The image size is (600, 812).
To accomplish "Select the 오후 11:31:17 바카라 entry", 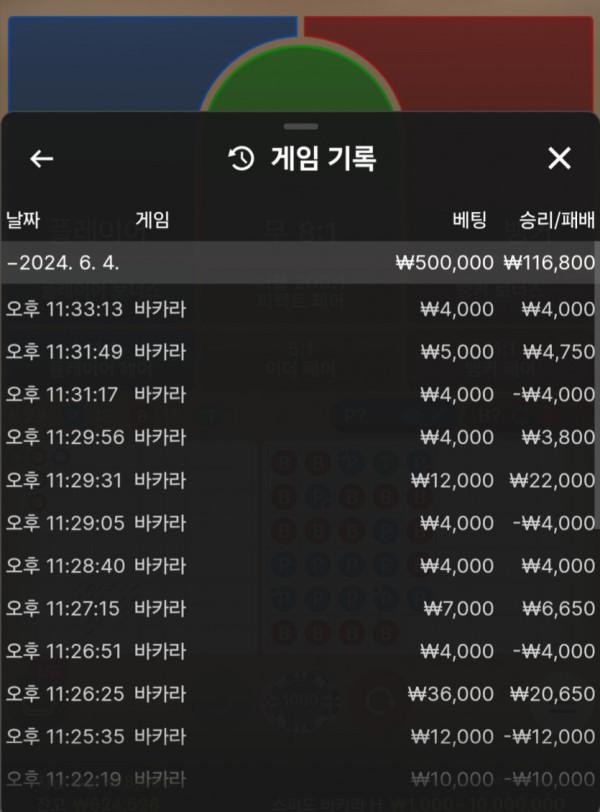I will tap(300, 394).
